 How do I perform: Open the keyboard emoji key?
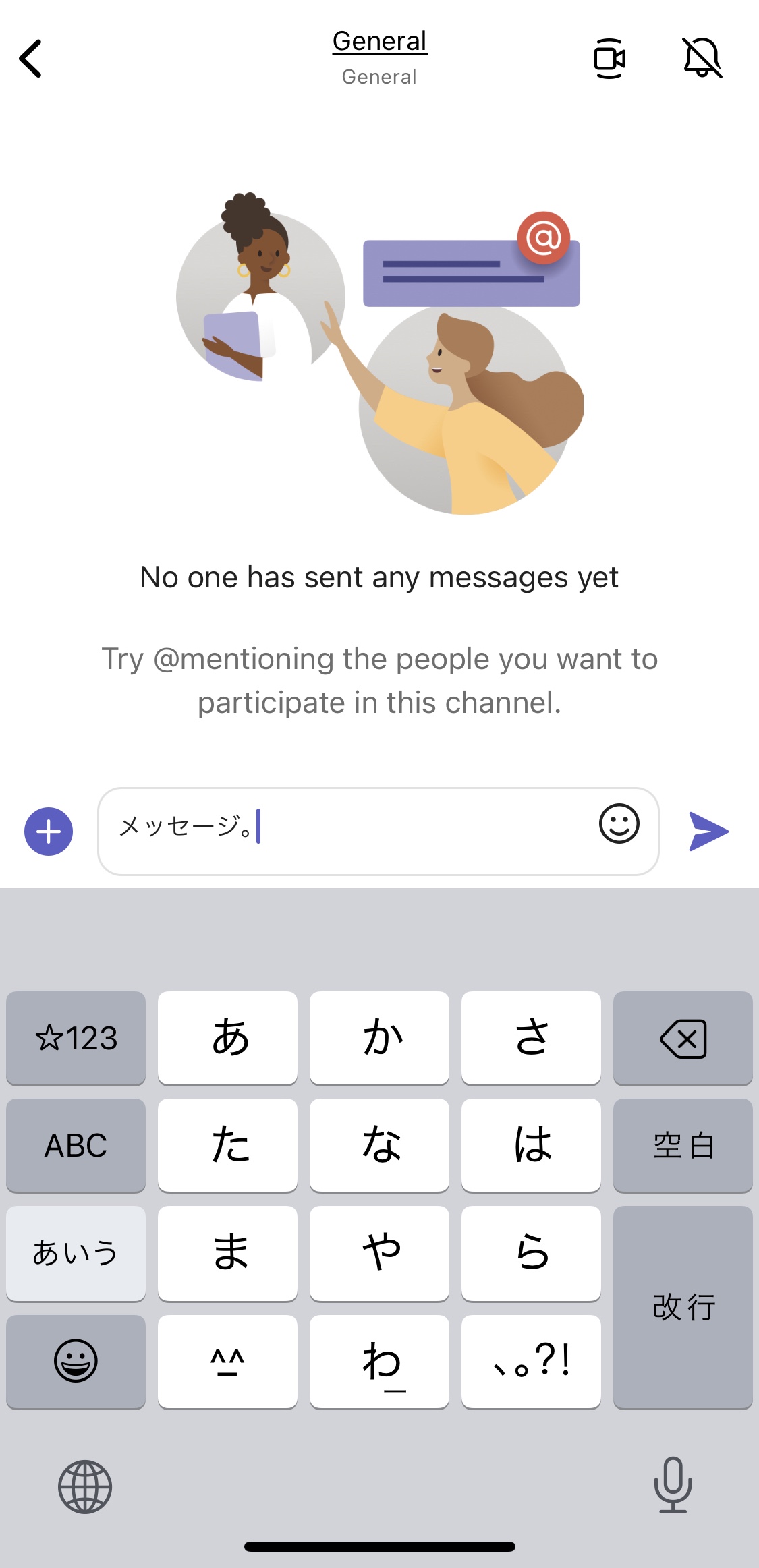click(76, 1362)
